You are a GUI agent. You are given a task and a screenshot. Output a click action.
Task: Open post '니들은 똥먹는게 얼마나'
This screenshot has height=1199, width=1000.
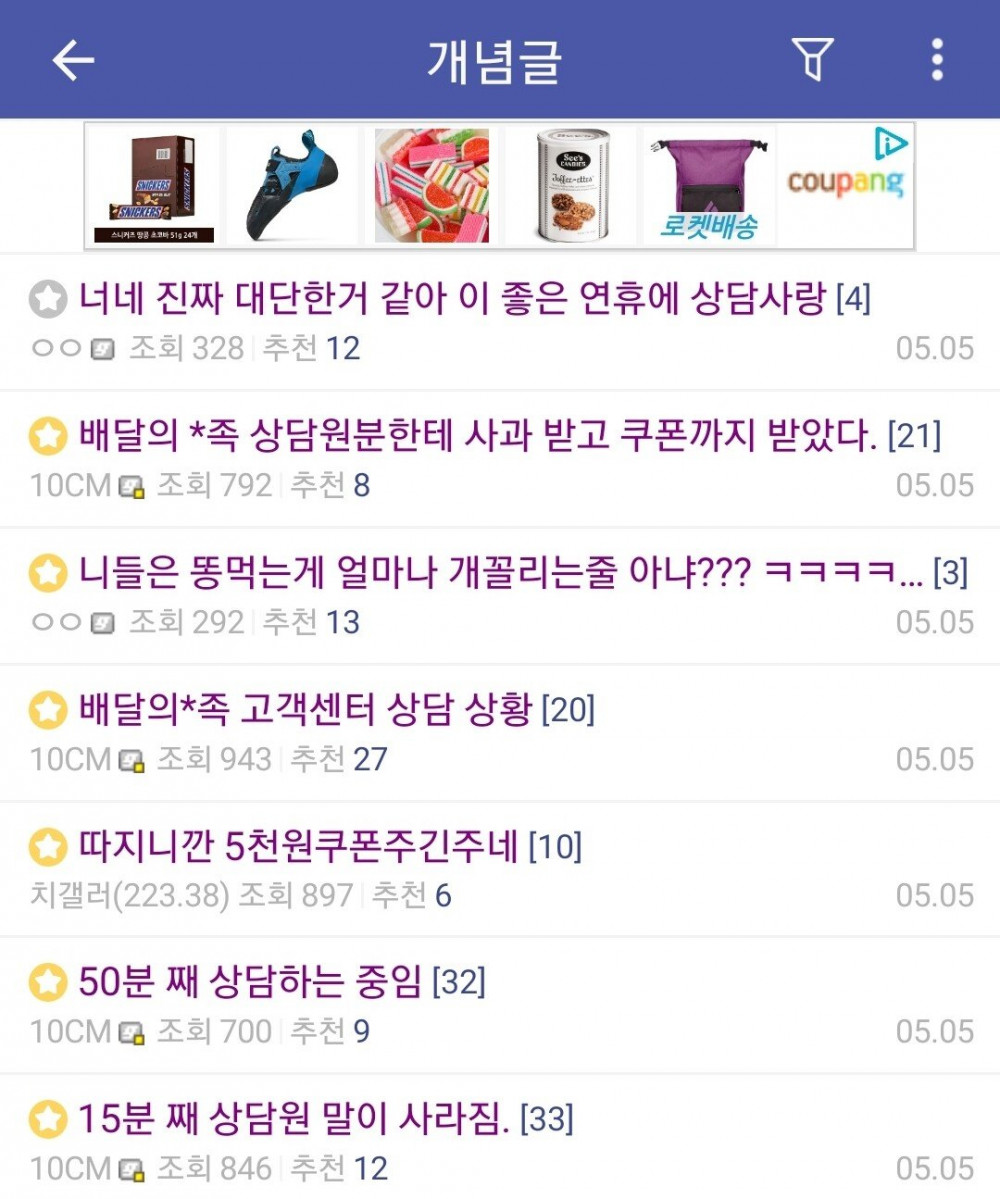500,572
